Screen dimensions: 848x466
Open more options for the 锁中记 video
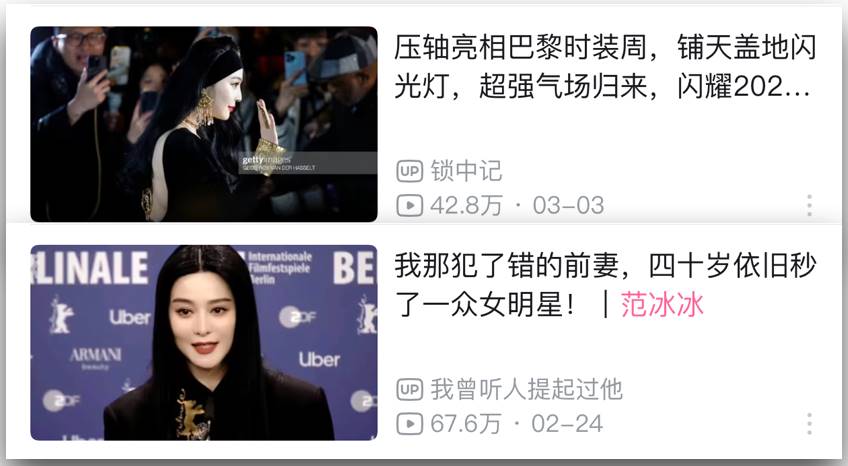tap(808, 206)
